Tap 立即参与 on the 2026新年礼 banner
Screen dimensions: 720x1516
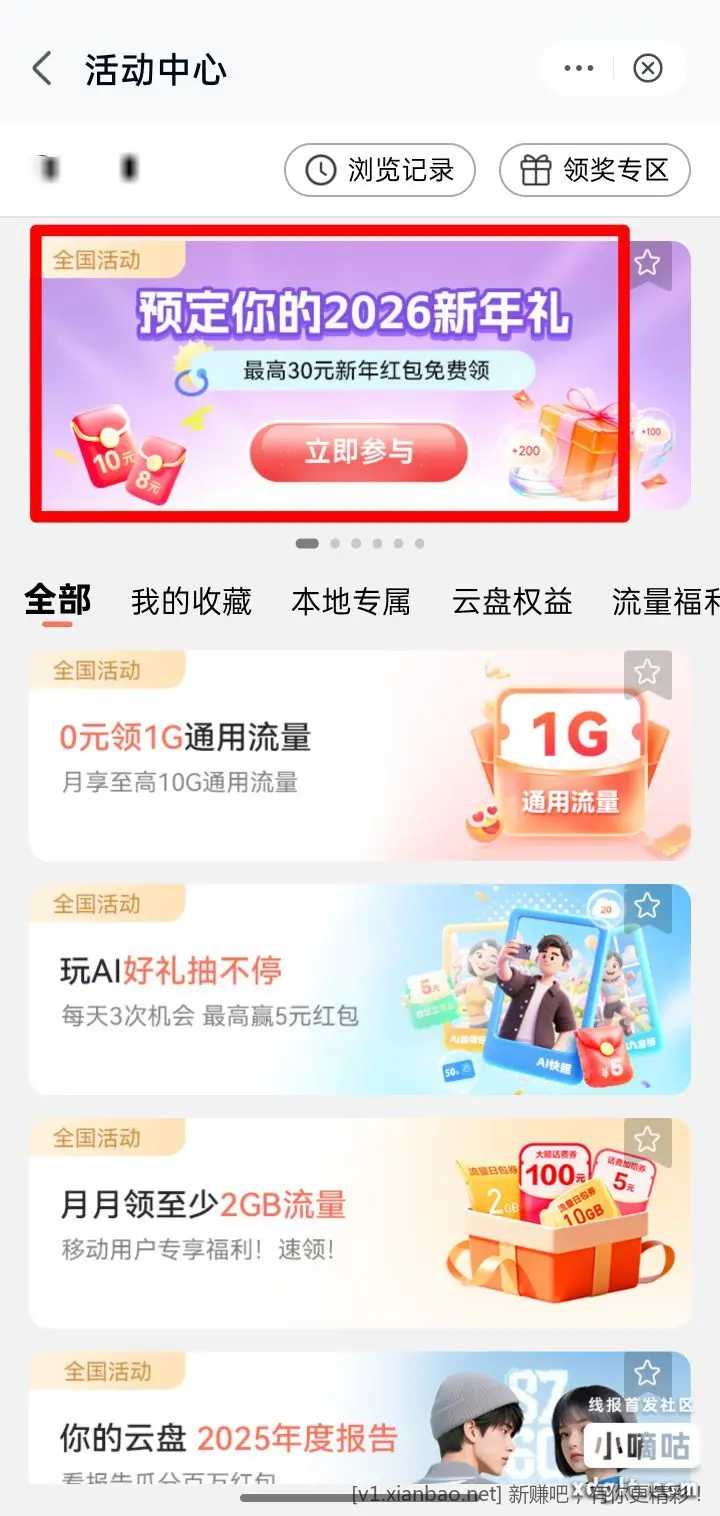[x=359, y=452]
